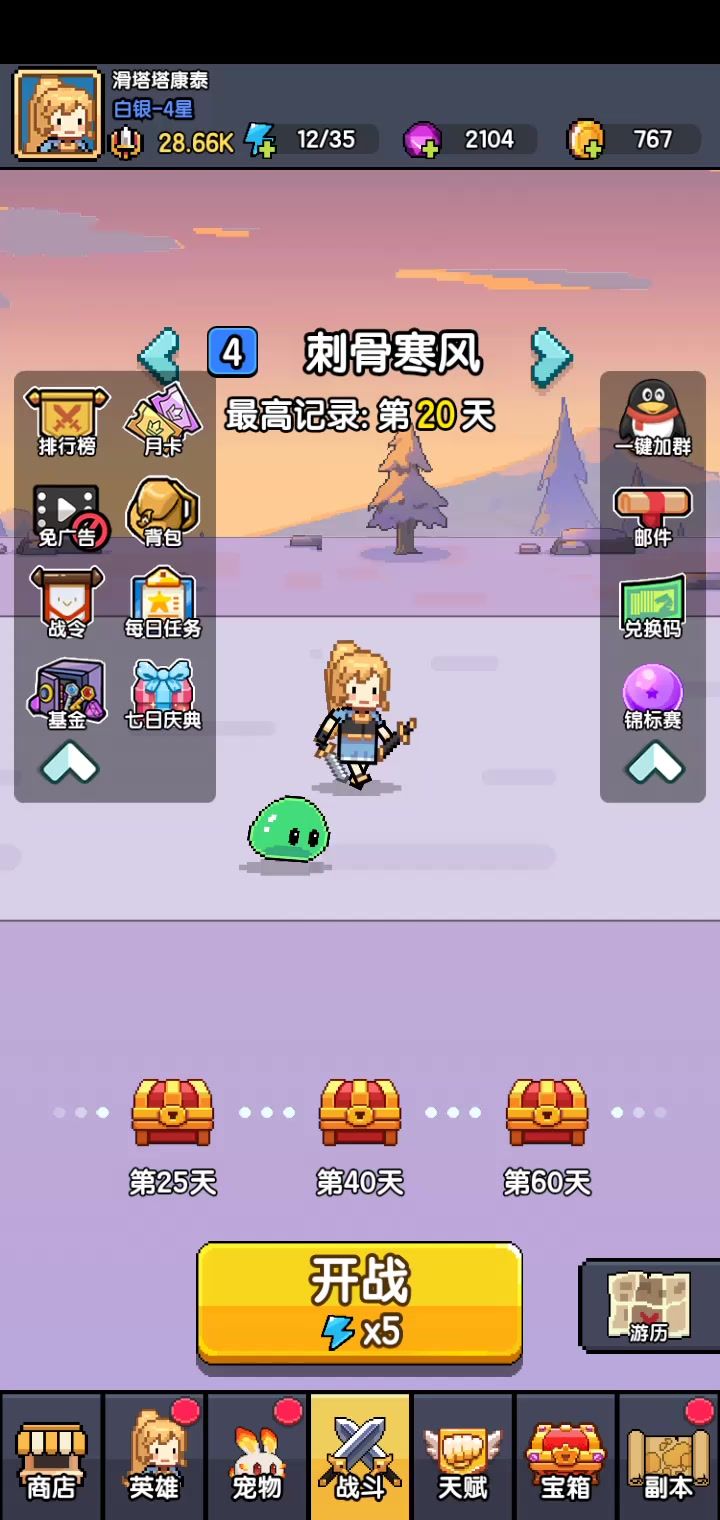Go to the next stage arrow
Image resolution: width=720 pixels, height=1520 pixels.
tap(551, 354)
